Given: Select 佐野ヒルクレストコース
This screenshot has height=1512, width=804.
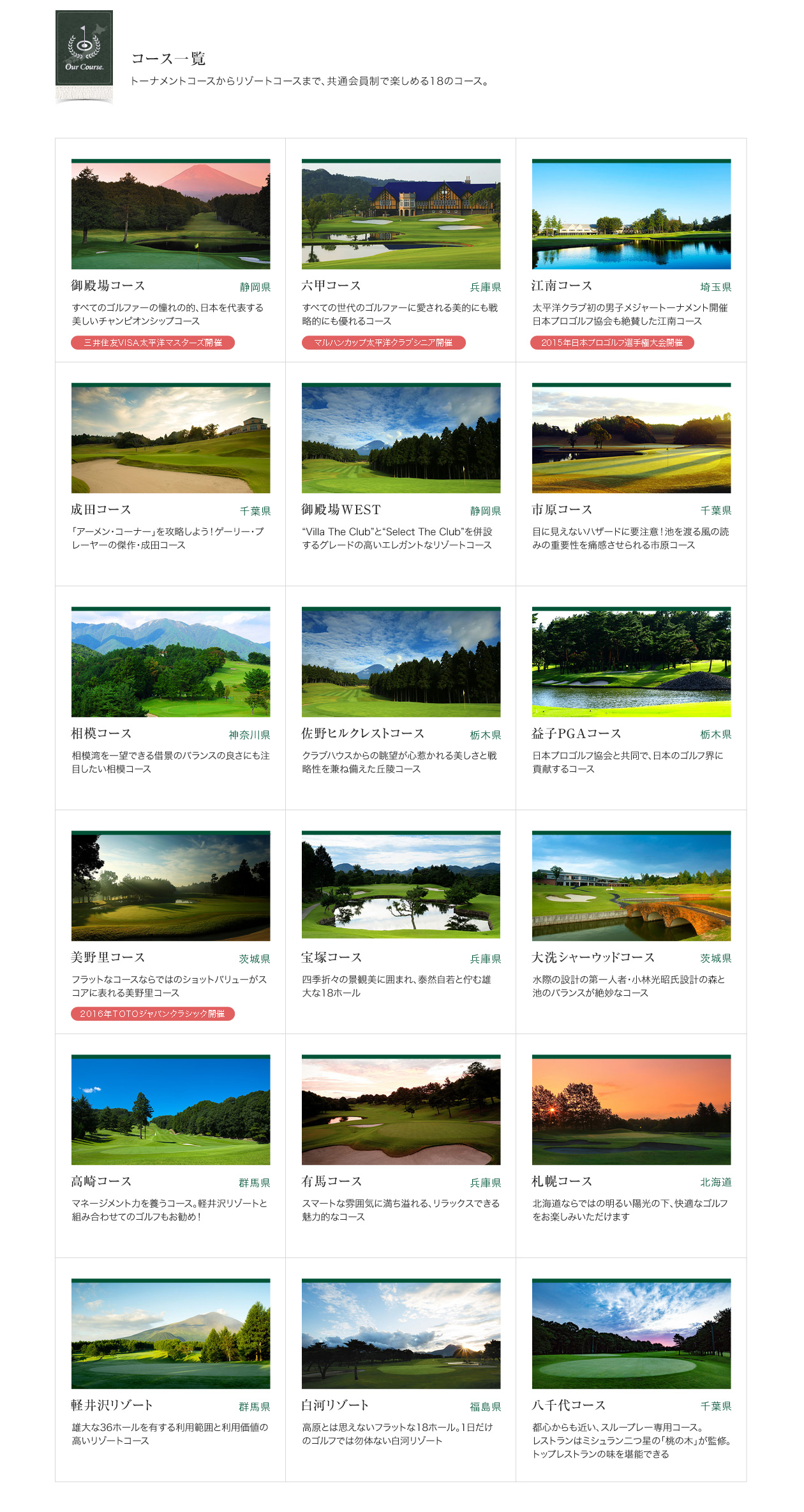Looking at the screenshot, I should (x=401, y=698).
